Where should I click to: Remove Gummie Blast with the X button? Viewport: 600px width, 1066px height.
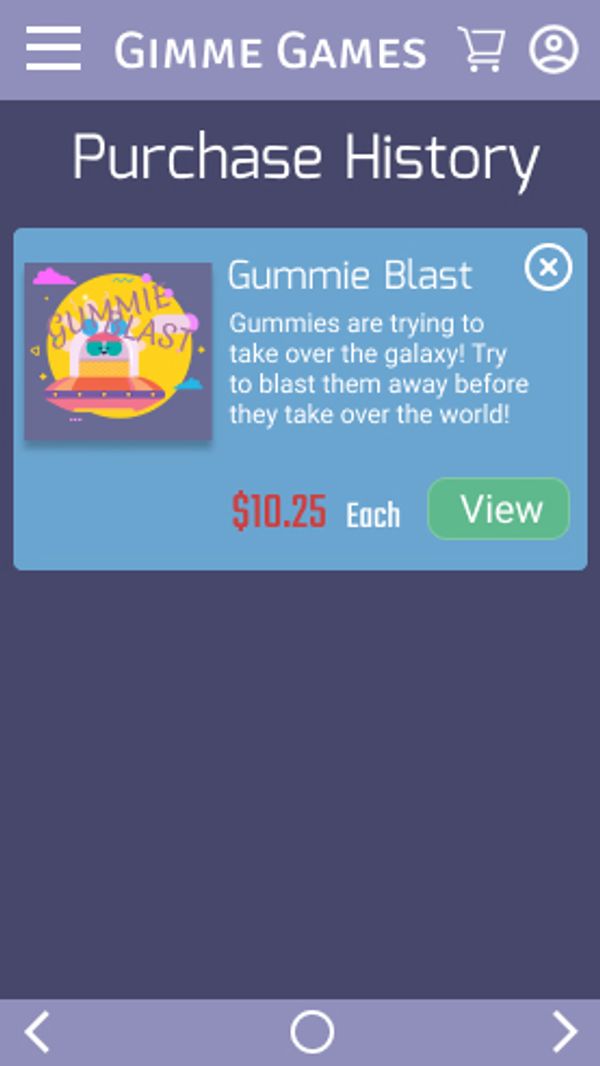coord(548,268)
